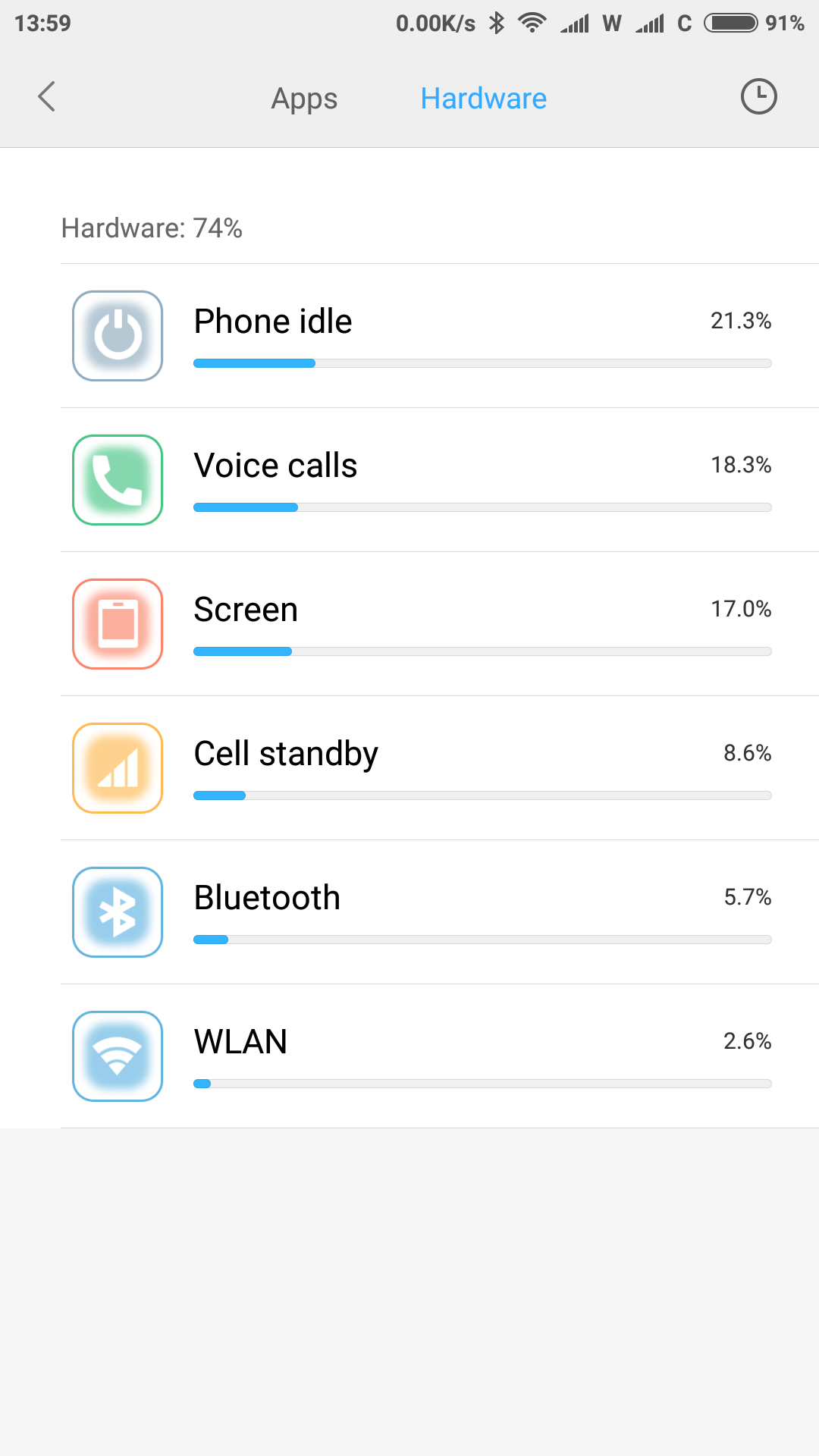Select the Hardware tab
819x1456 pixels.
[483, 99]
